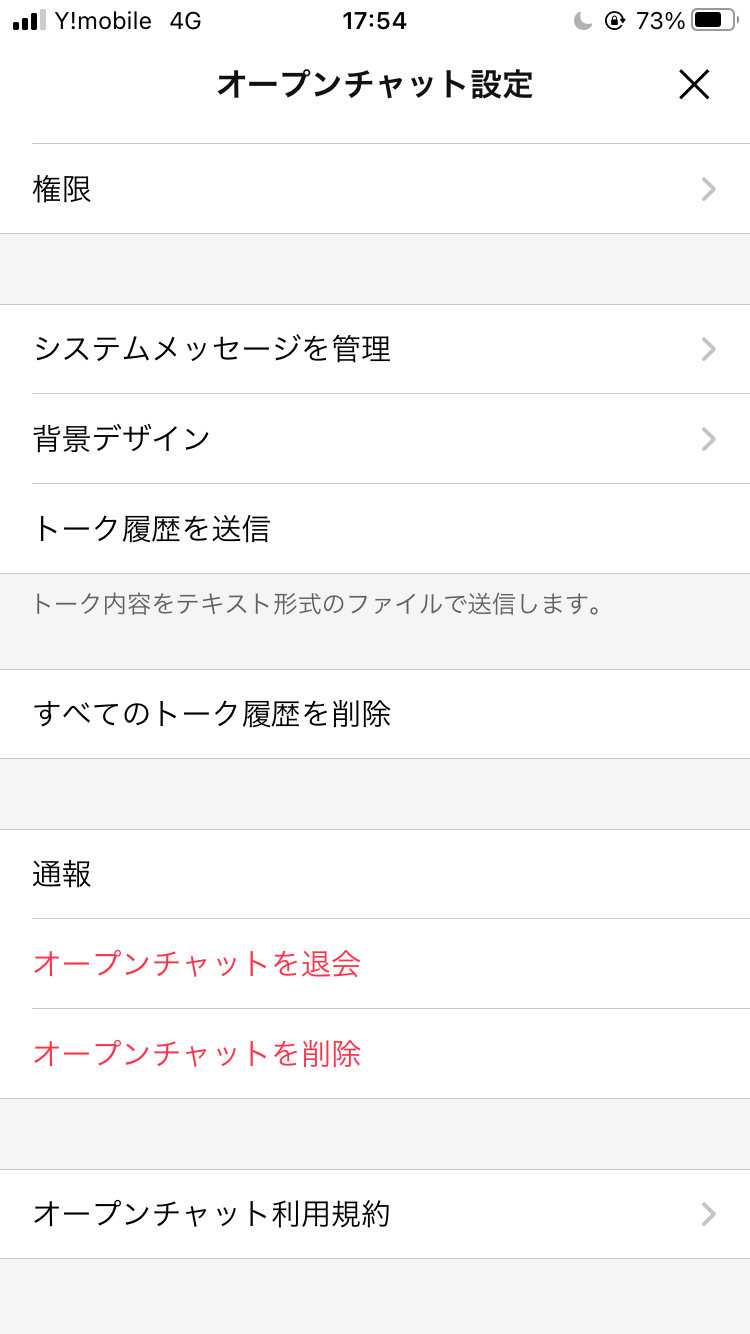
Task: Open the 権限 settings row
Action: (x=375, y=189)
